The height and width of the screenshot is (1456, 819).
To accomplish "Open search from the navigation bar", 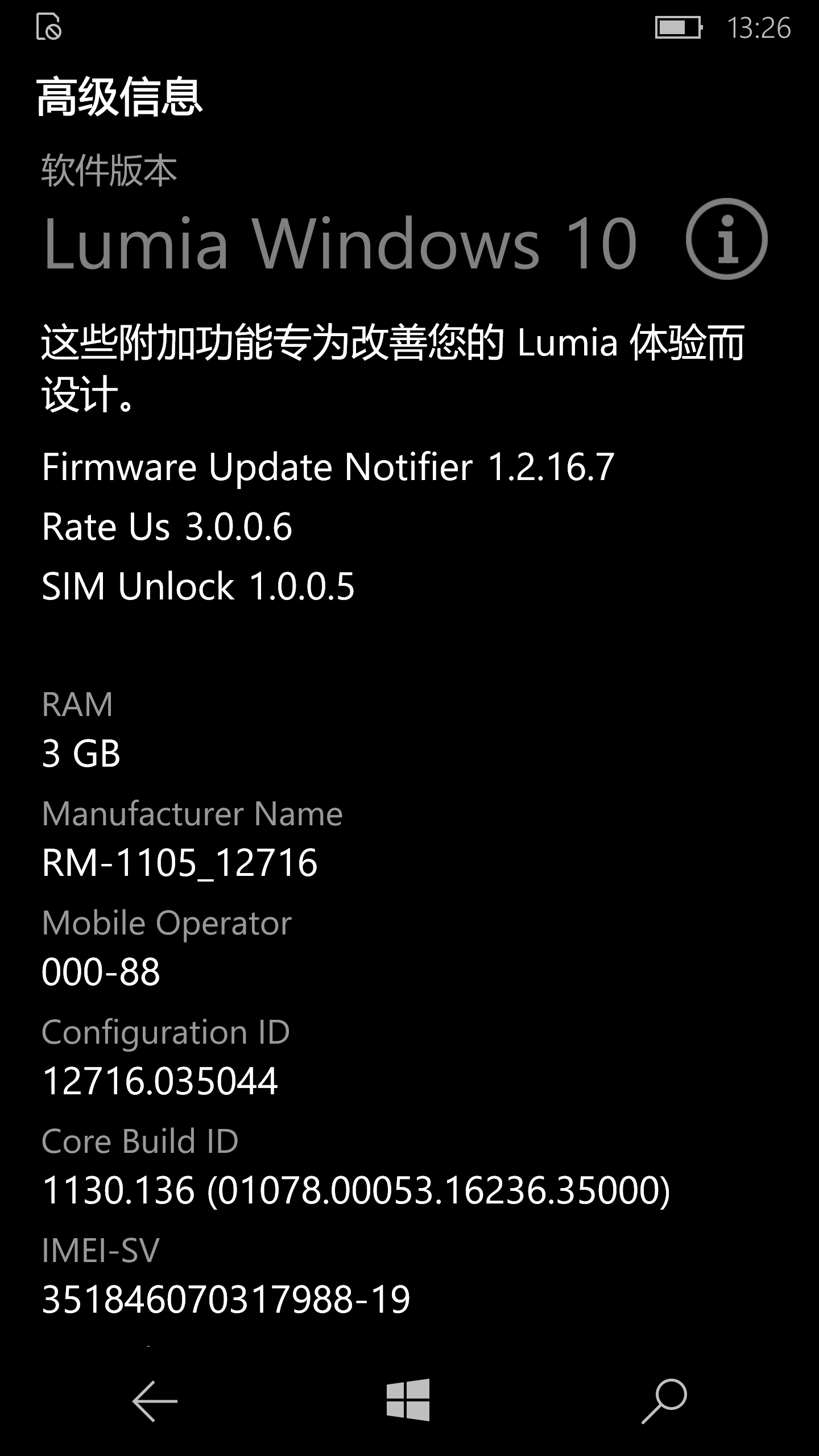I will point(664,1400).
